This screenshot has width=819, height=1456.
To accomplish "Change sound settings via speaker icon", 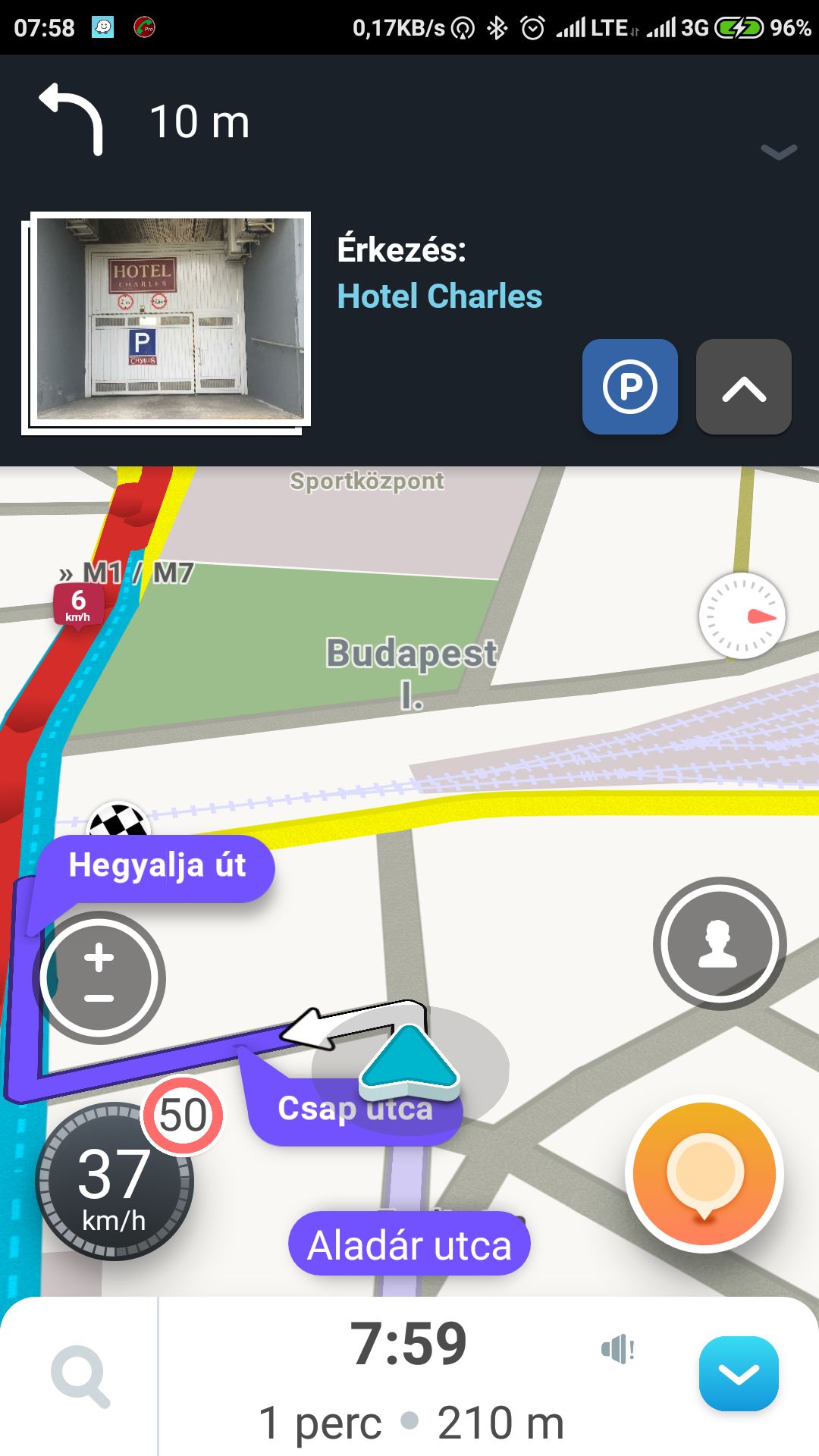I will click(x=617, y=1350).
